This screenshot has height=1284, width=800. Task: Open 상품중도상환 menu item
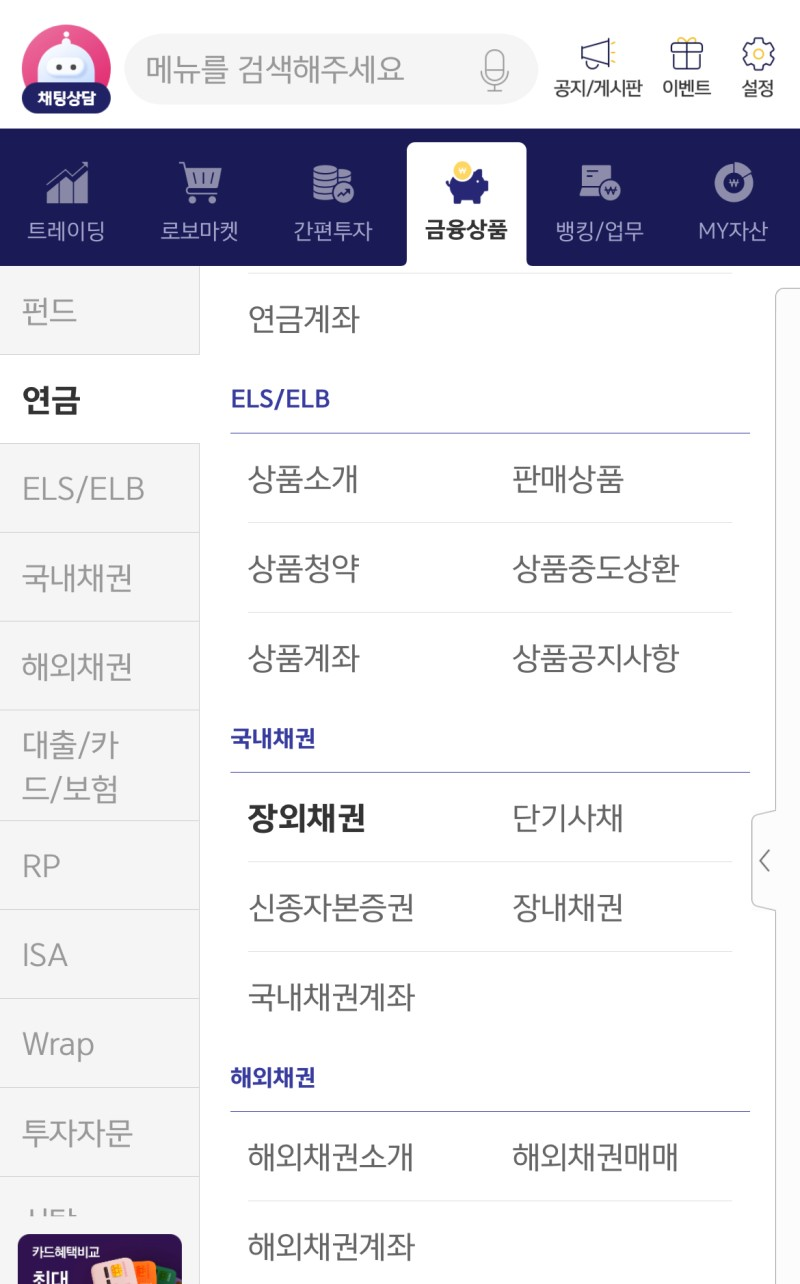coord(595,569)
